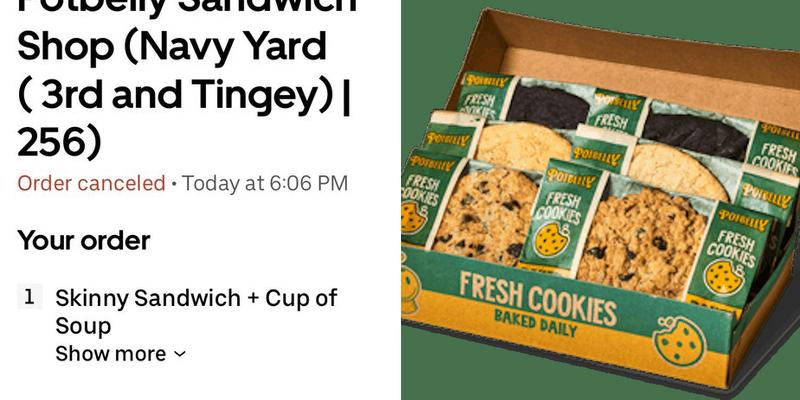The height and width of the screenshot is (400, 800).
Task: Expand order details with Show more
Action: 120,354
